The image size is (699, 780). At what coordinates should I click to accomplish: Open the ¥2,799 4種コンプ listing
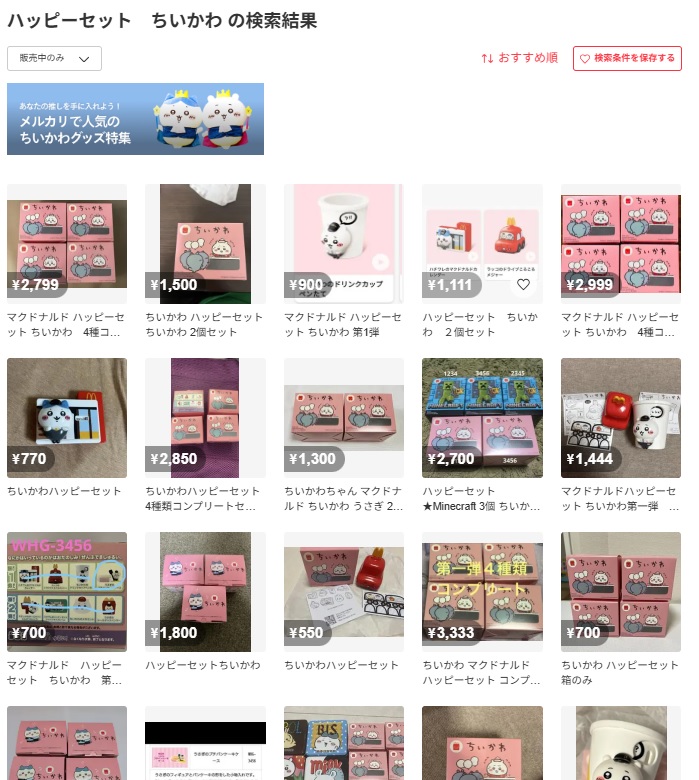(x=67, y=244)
